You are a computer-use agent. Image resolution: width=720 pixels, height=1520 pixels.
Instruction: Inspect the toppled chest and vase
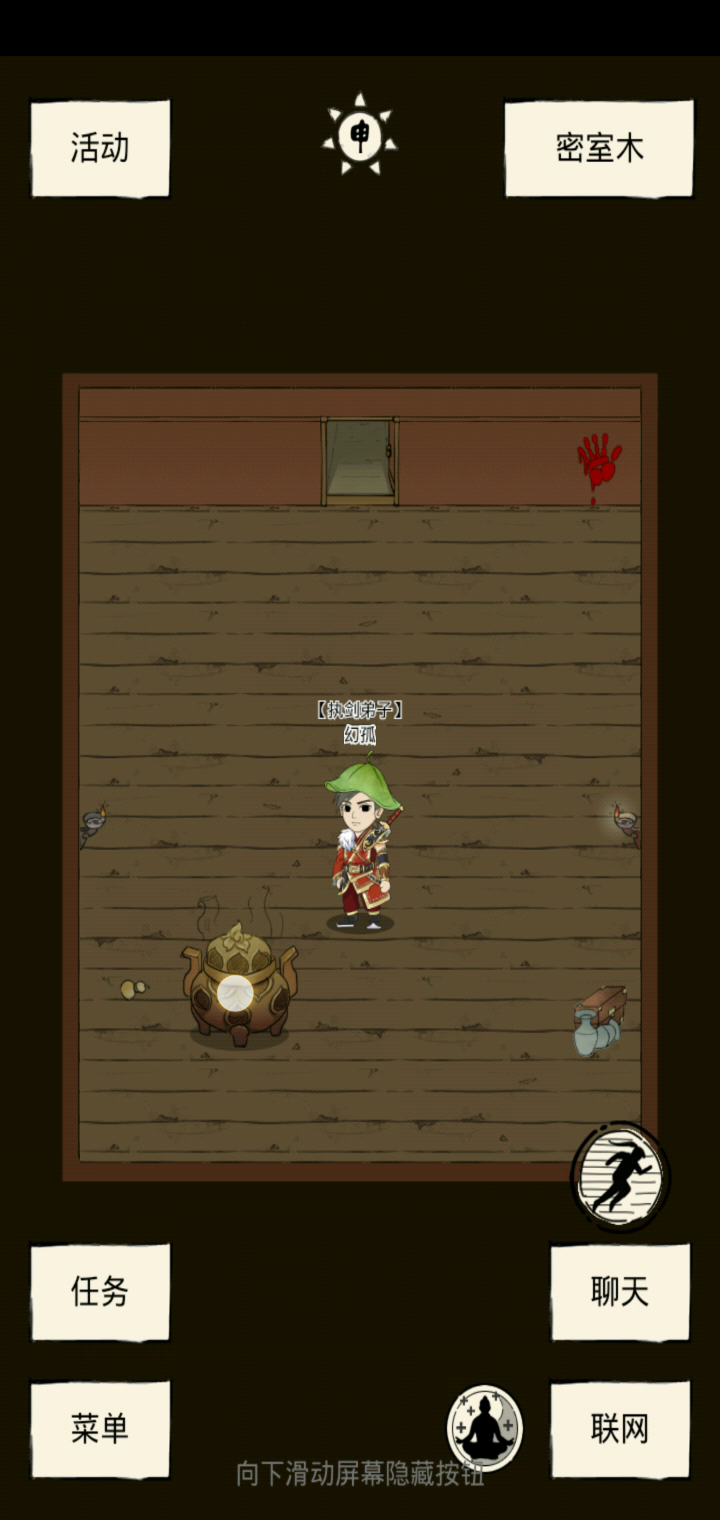601,1020
